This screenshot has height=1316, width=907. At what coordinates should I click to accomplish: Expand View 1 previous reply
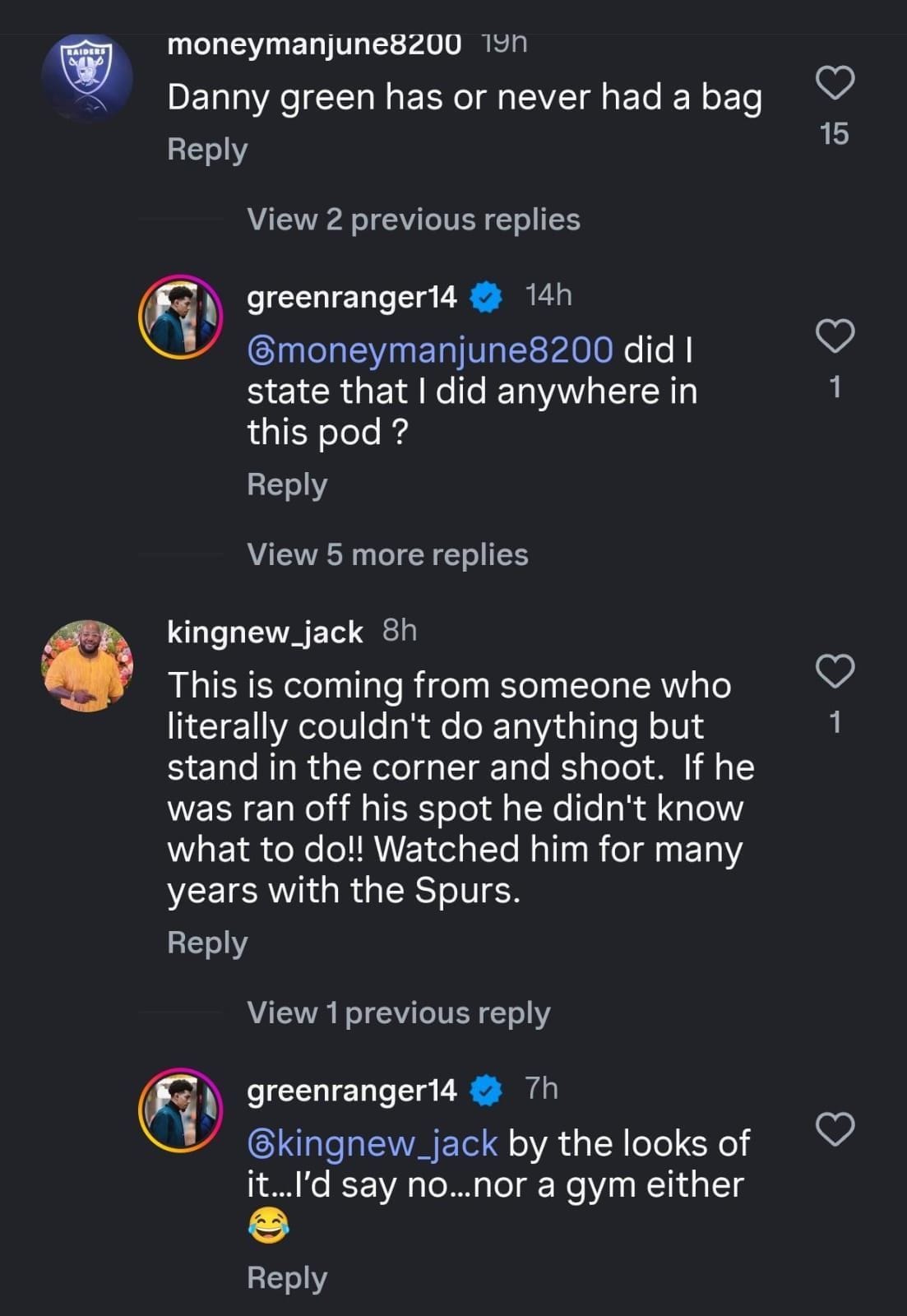pyautogui.click(x=398, y=1013)
